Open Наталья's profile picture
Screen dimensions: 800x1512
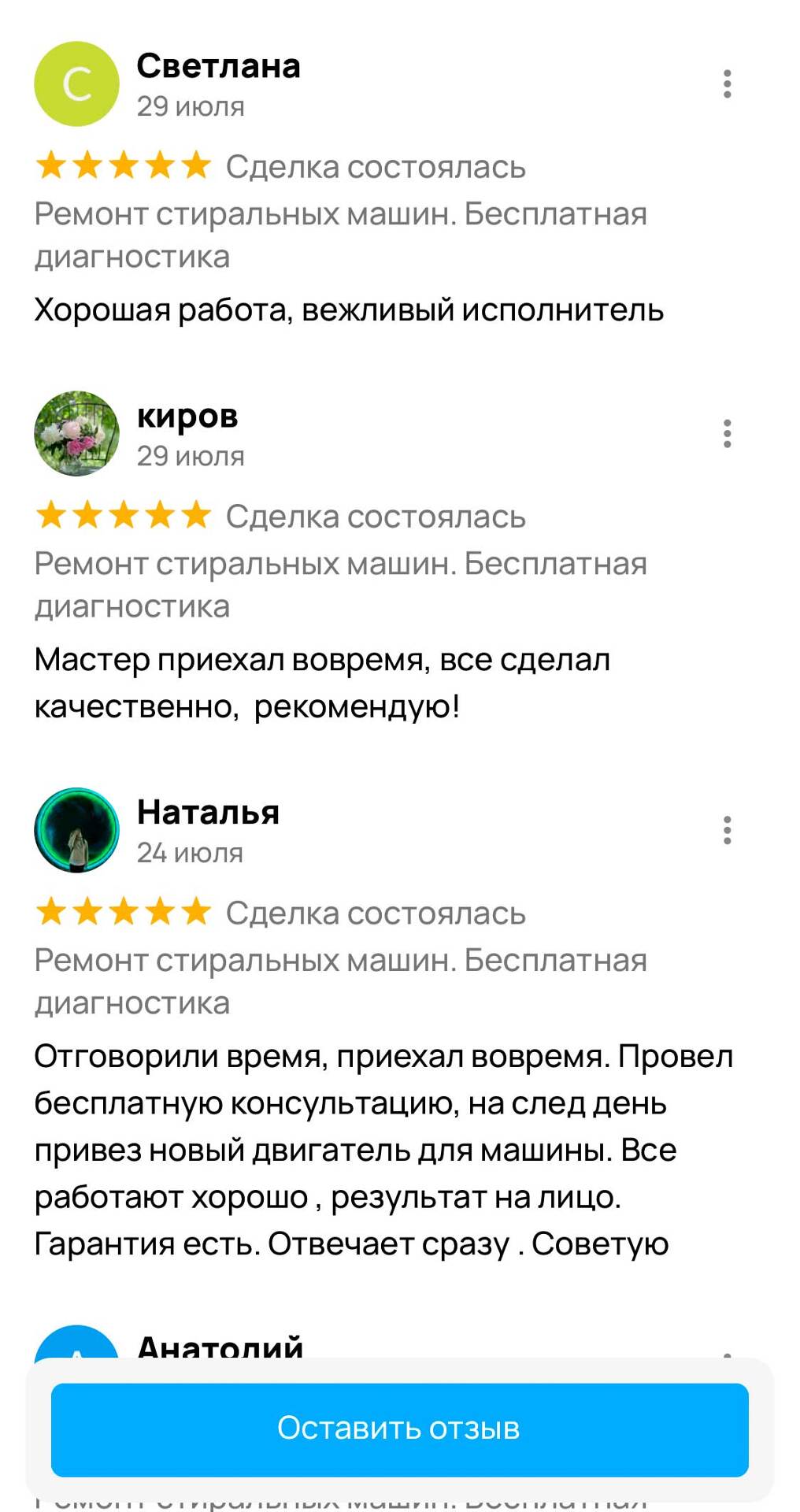click(x=76, y=830)
